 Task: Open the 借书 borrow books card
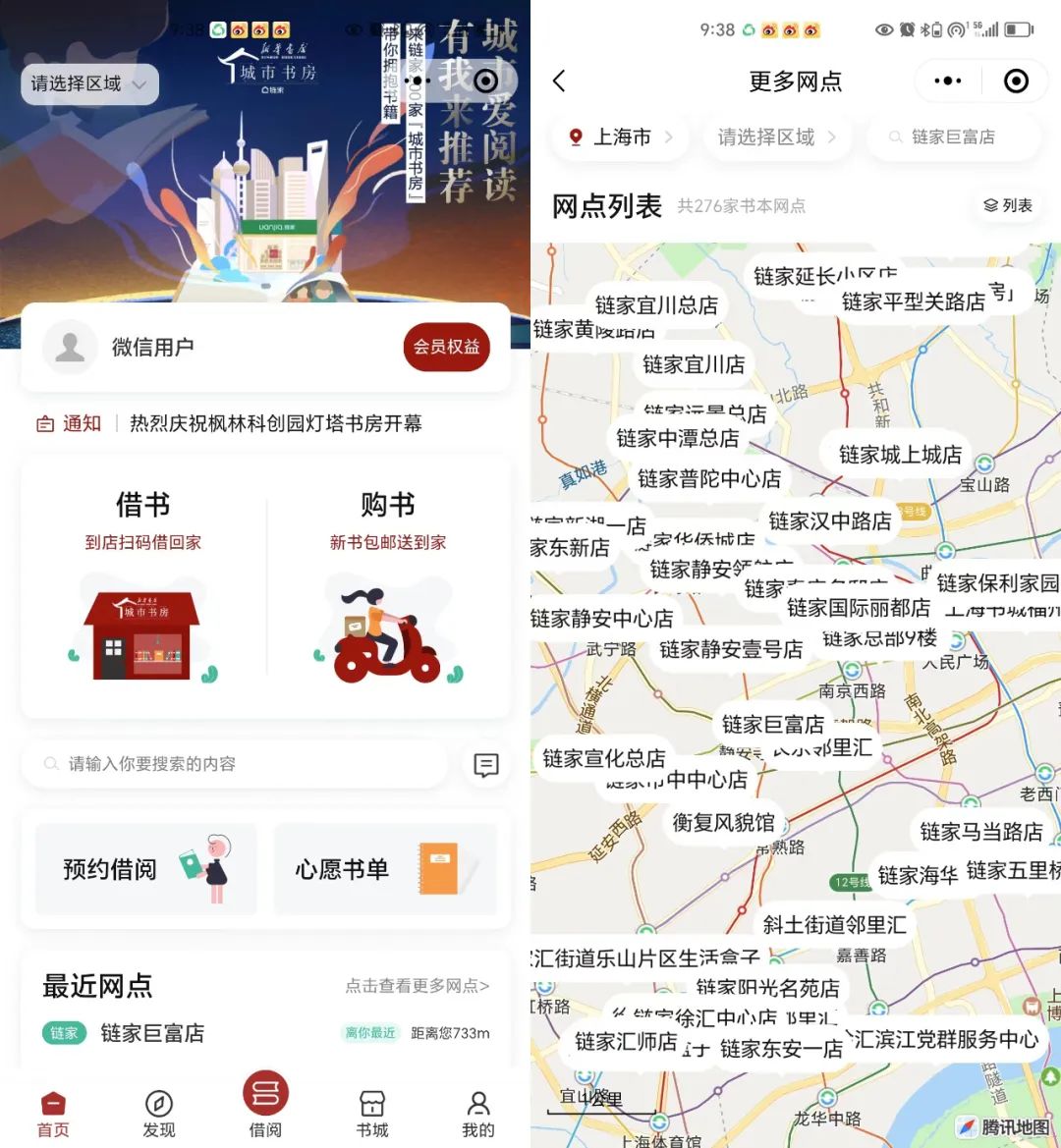pos(143,586)
